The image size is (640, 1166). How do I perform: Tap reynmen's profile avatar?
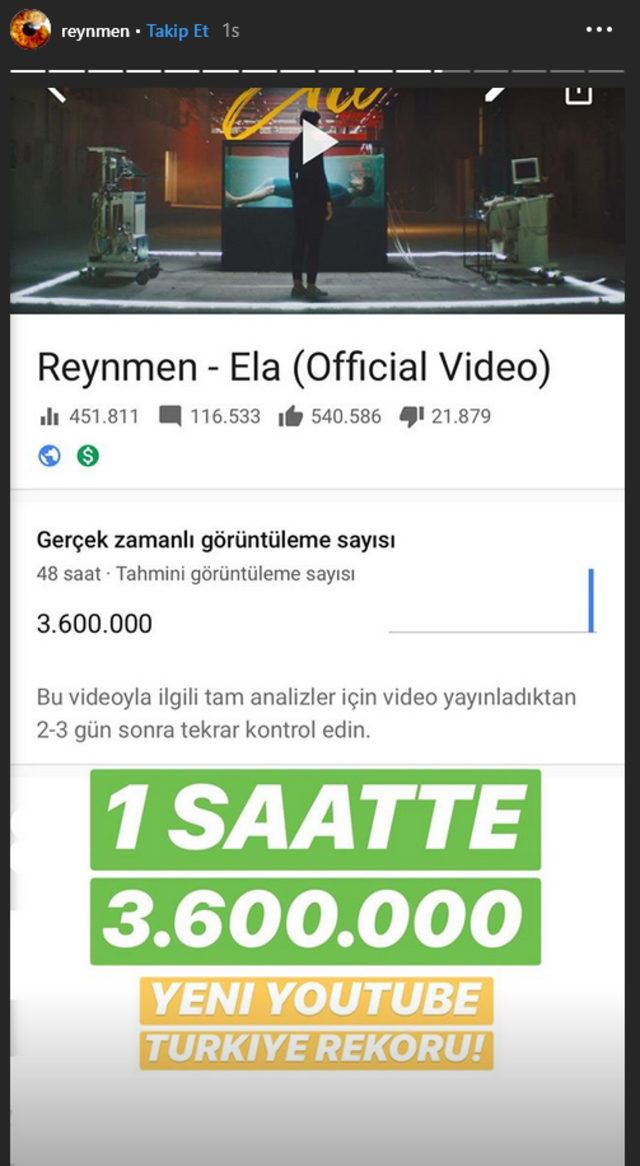point(30,30)
